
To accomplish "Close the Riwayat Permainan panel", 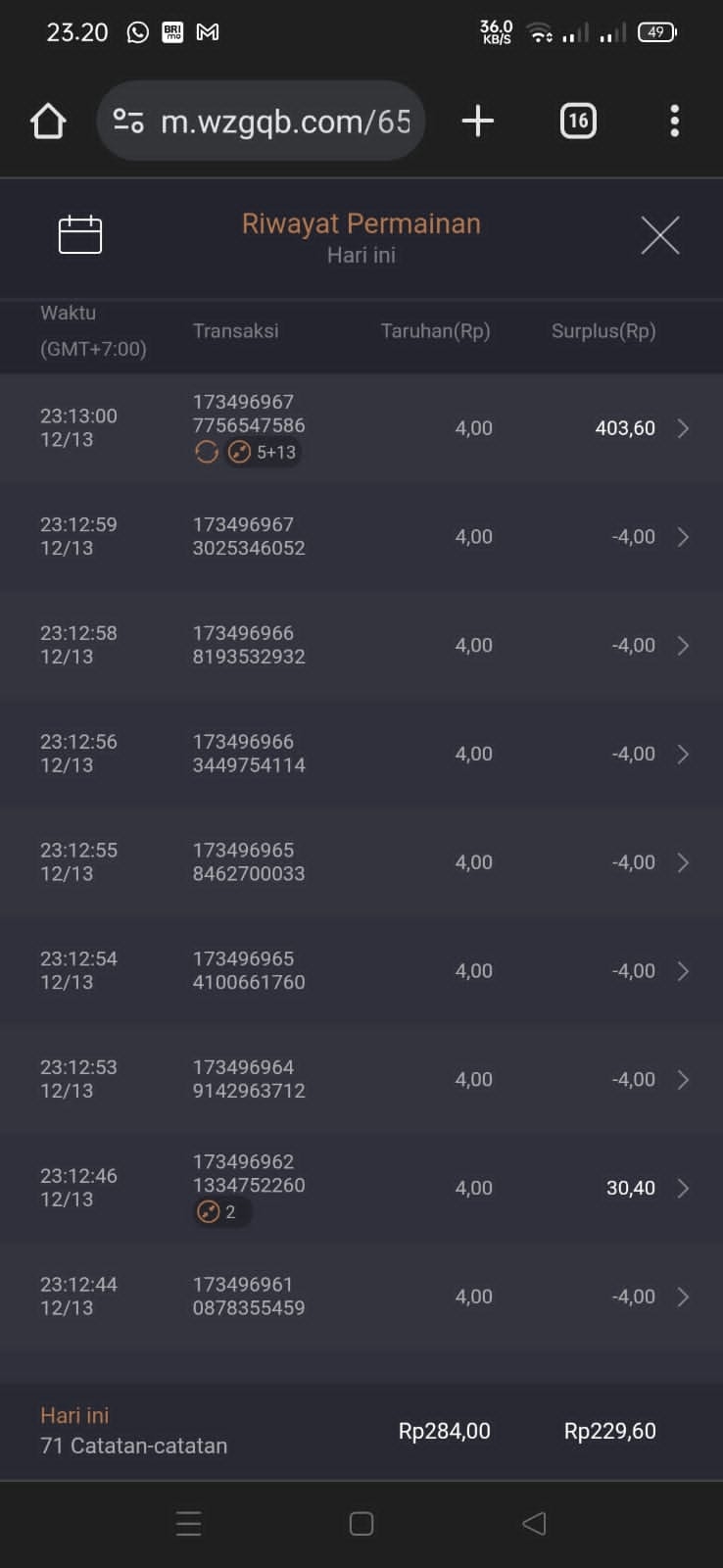I will [x=659, y=235].
